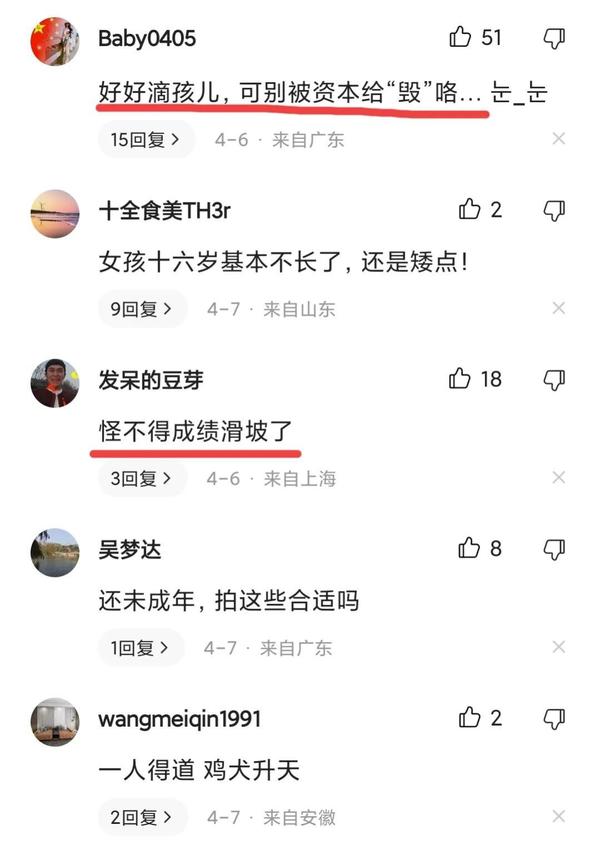This screenshot has height=850, width=600.
Task: Dismiss 发呆的豆芽's comment with the X
Action: (559, 478)
